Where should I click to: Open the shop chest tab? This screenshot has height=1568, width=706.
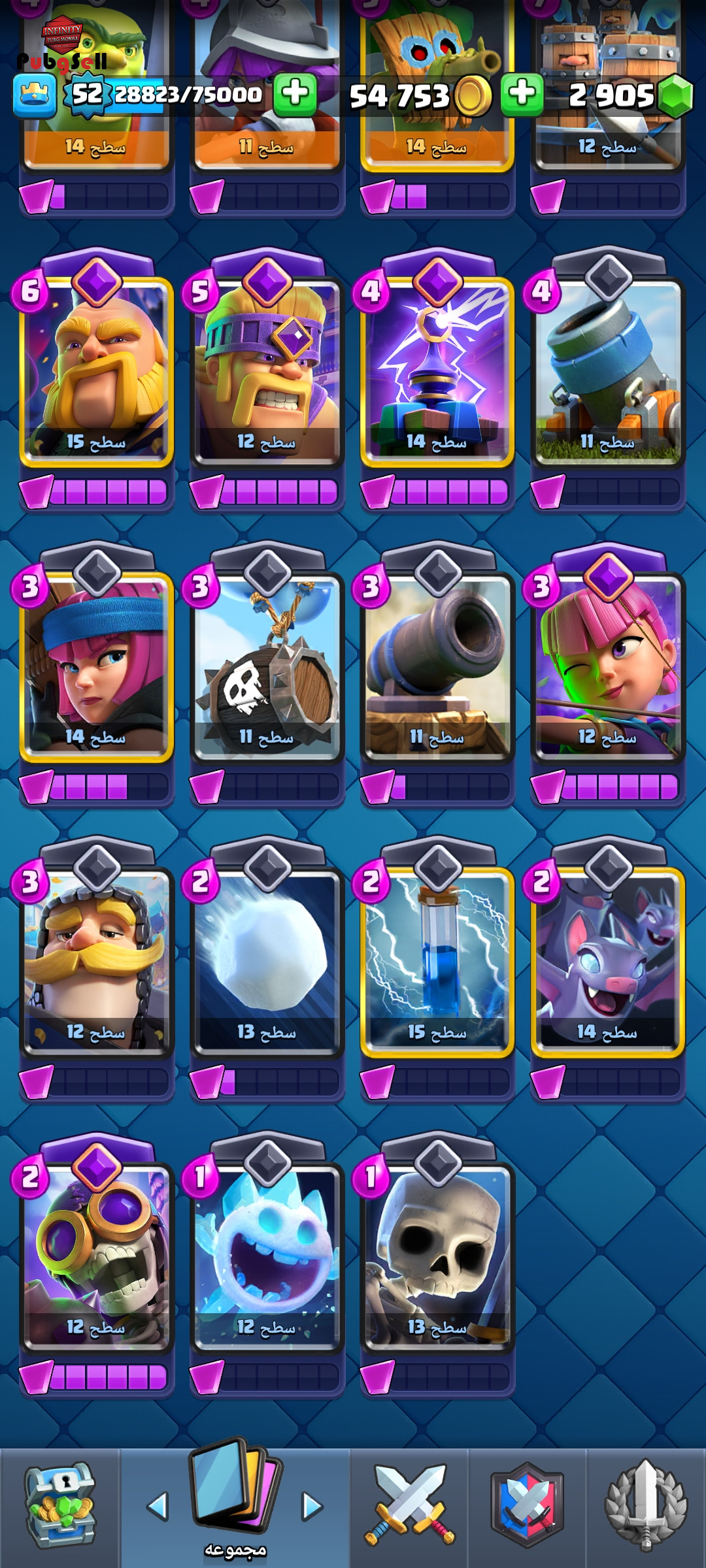click(59, 1507)
